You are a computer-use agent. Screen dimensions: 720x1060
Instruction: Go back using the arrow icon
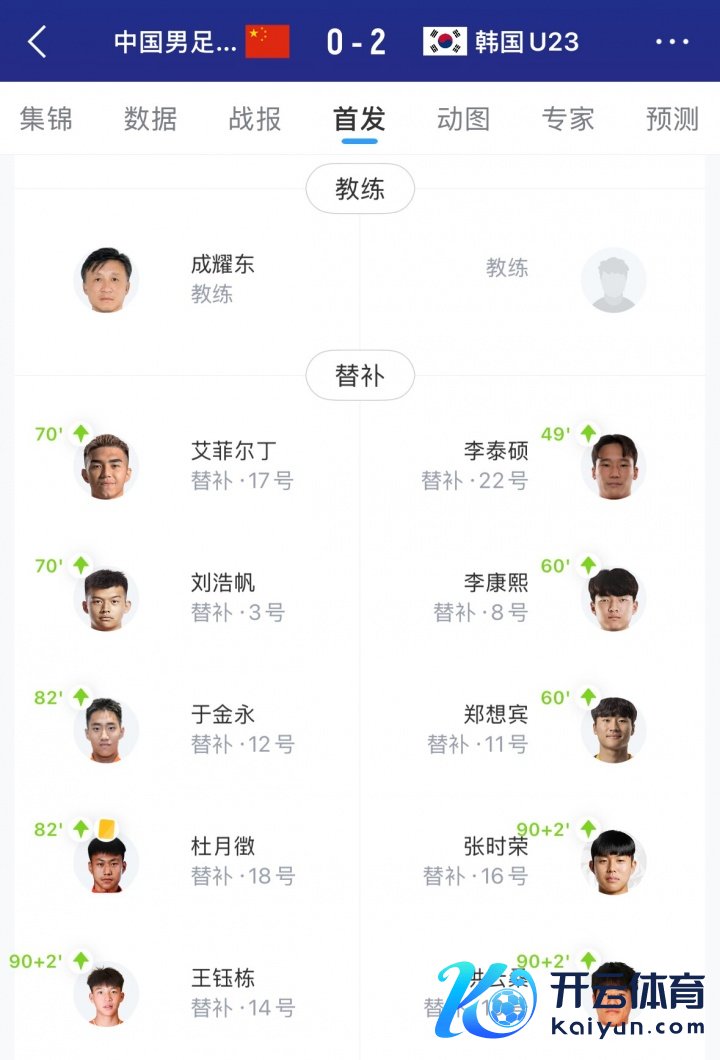[x=38, y=42]
